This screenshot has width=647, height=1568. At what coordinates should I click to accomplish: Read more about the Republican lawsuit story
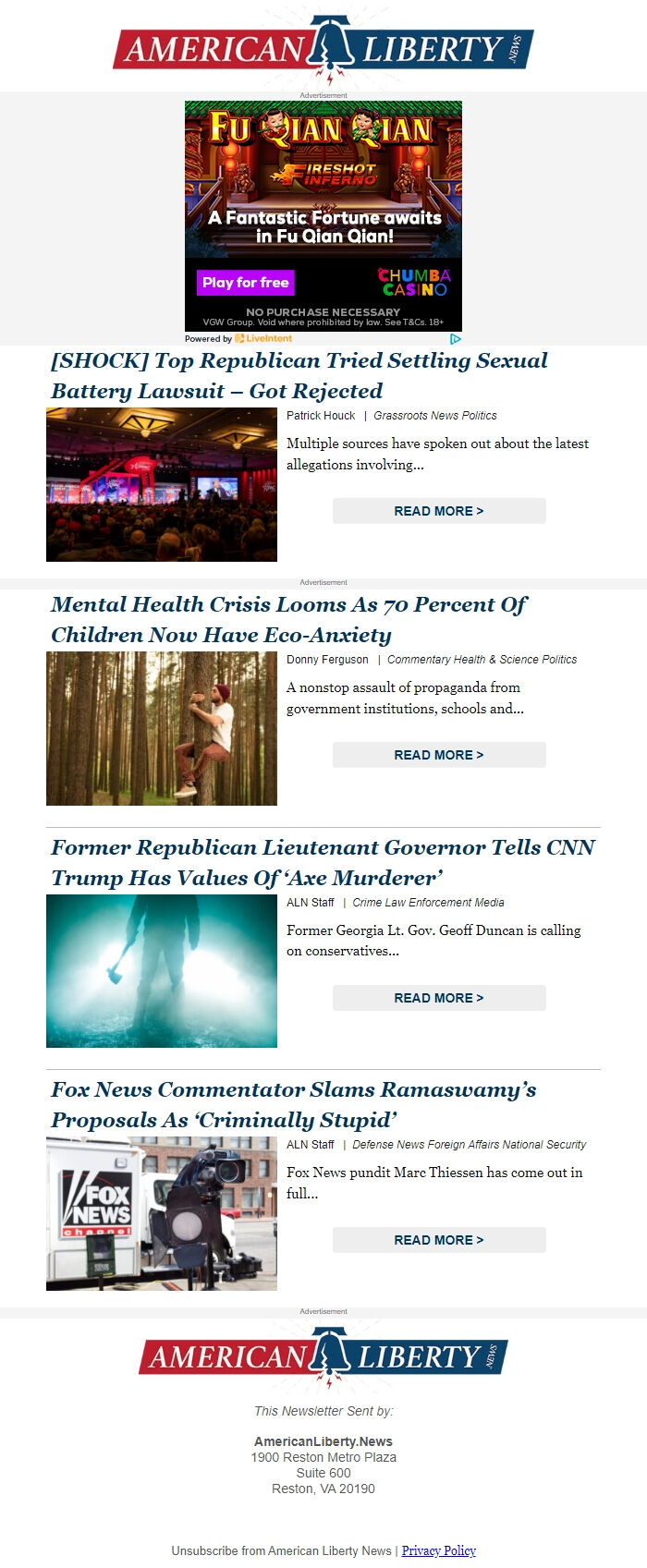[439, 511]
